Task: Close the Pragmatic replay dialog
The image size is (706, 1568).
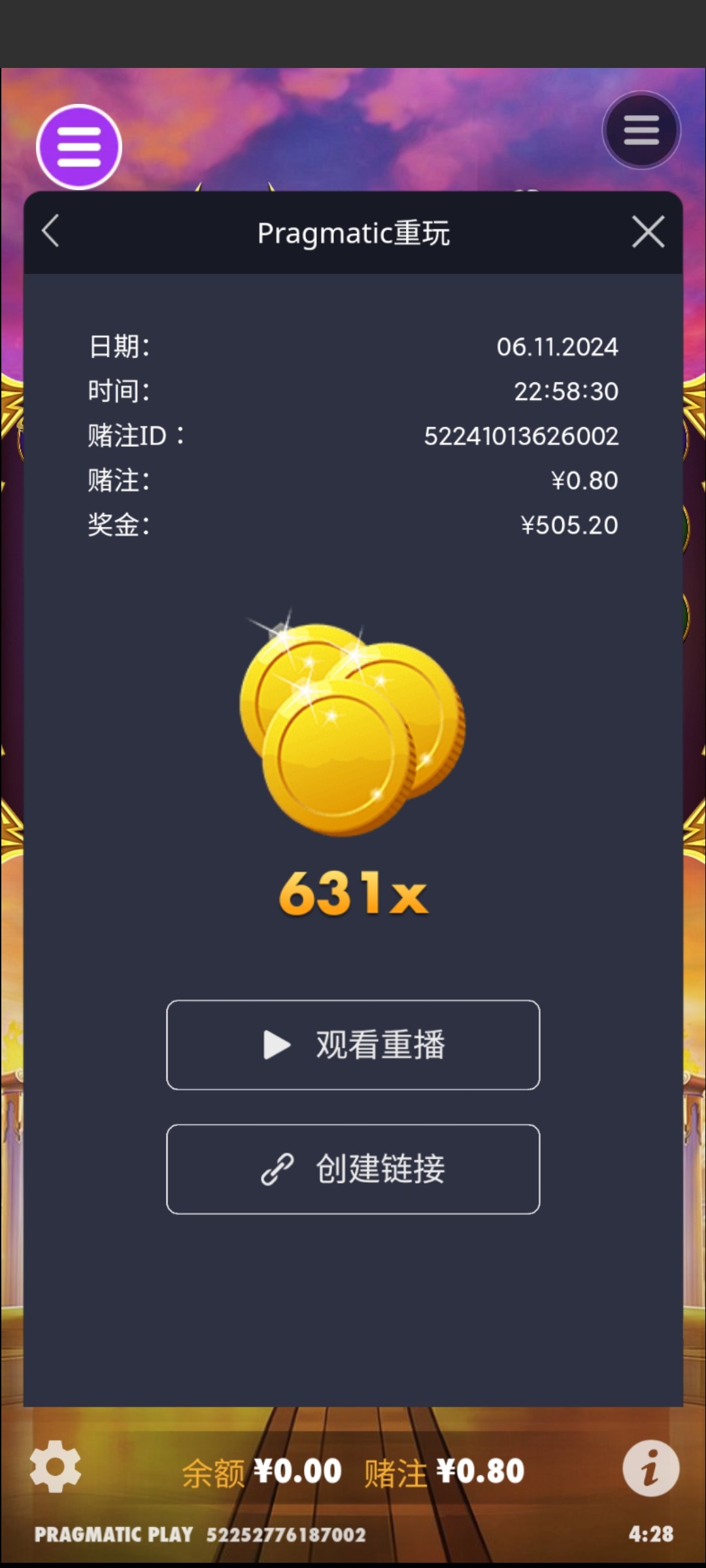Action: [648, 232]
